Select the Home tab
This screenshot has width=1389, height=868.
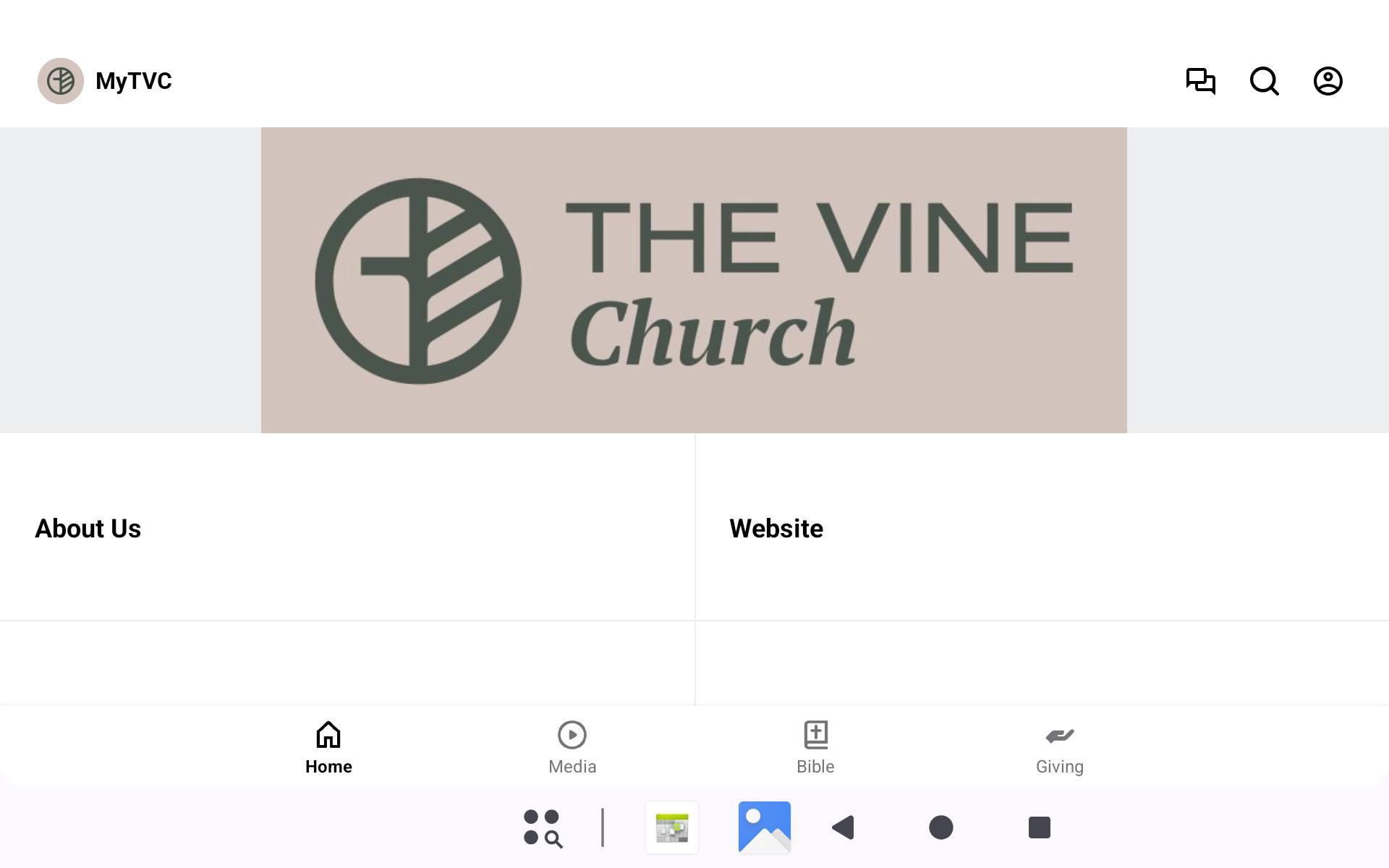click(x=328, y=748)
